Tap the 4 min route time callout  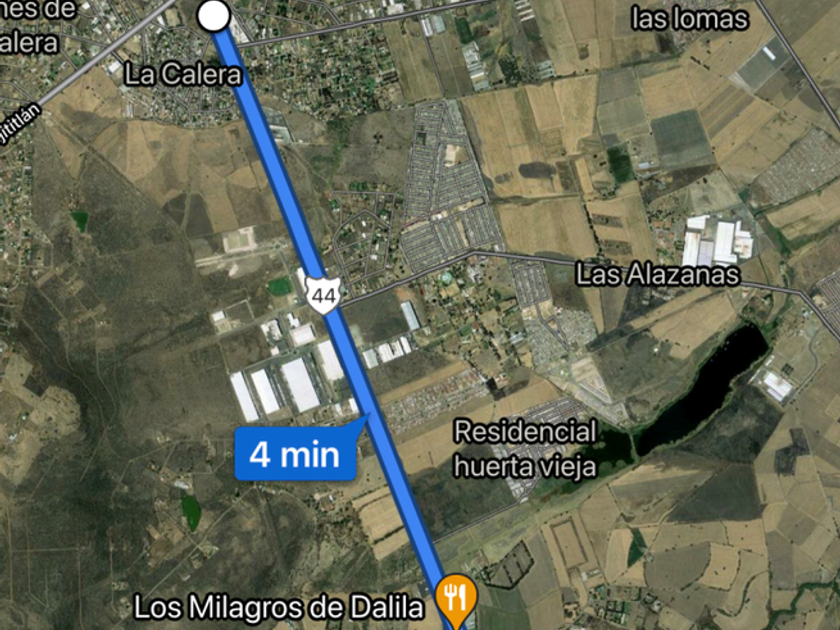point(295,454)
